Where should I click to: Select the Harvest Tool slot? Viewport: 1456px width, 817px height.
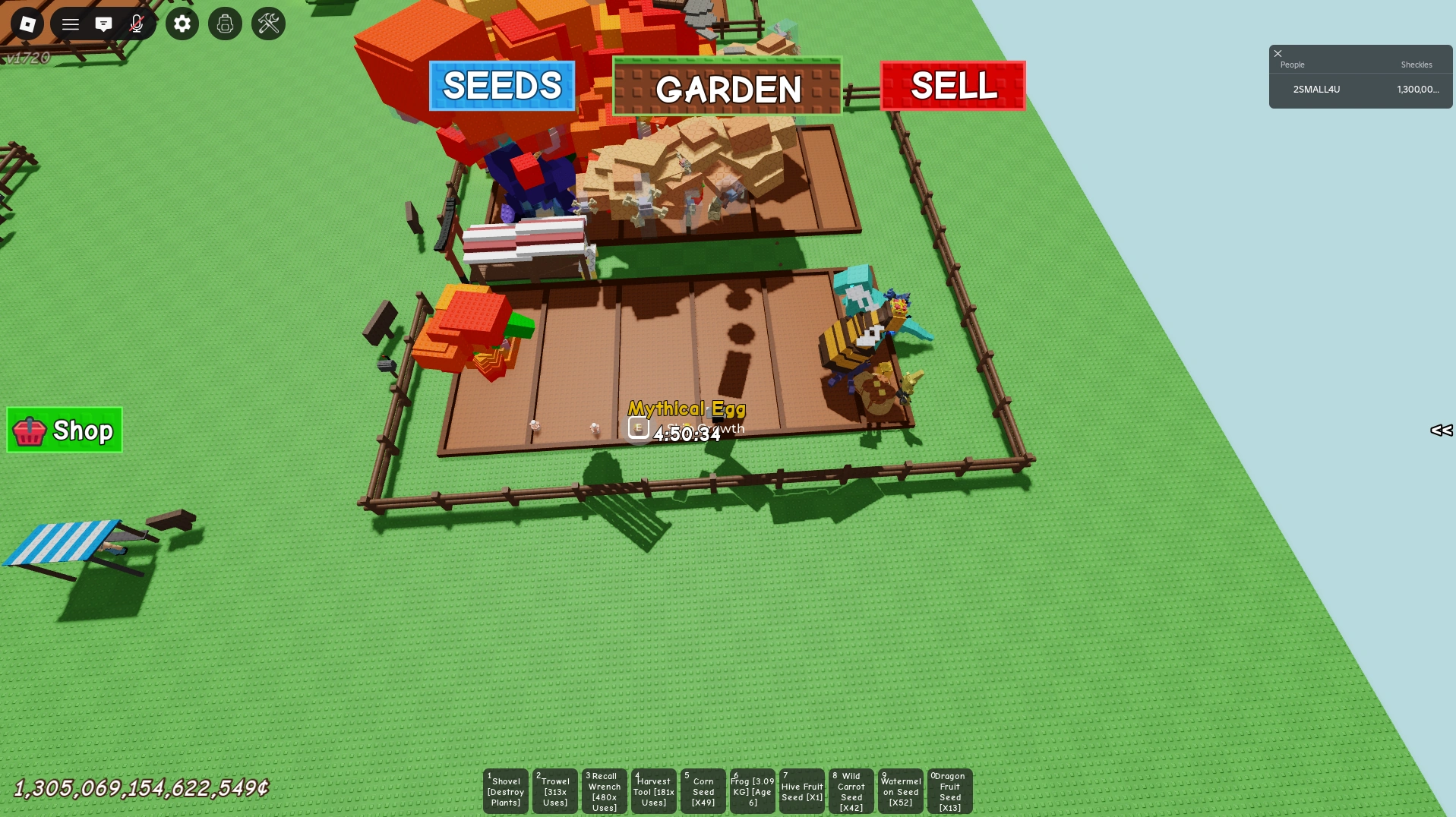[x=654, y=791]
